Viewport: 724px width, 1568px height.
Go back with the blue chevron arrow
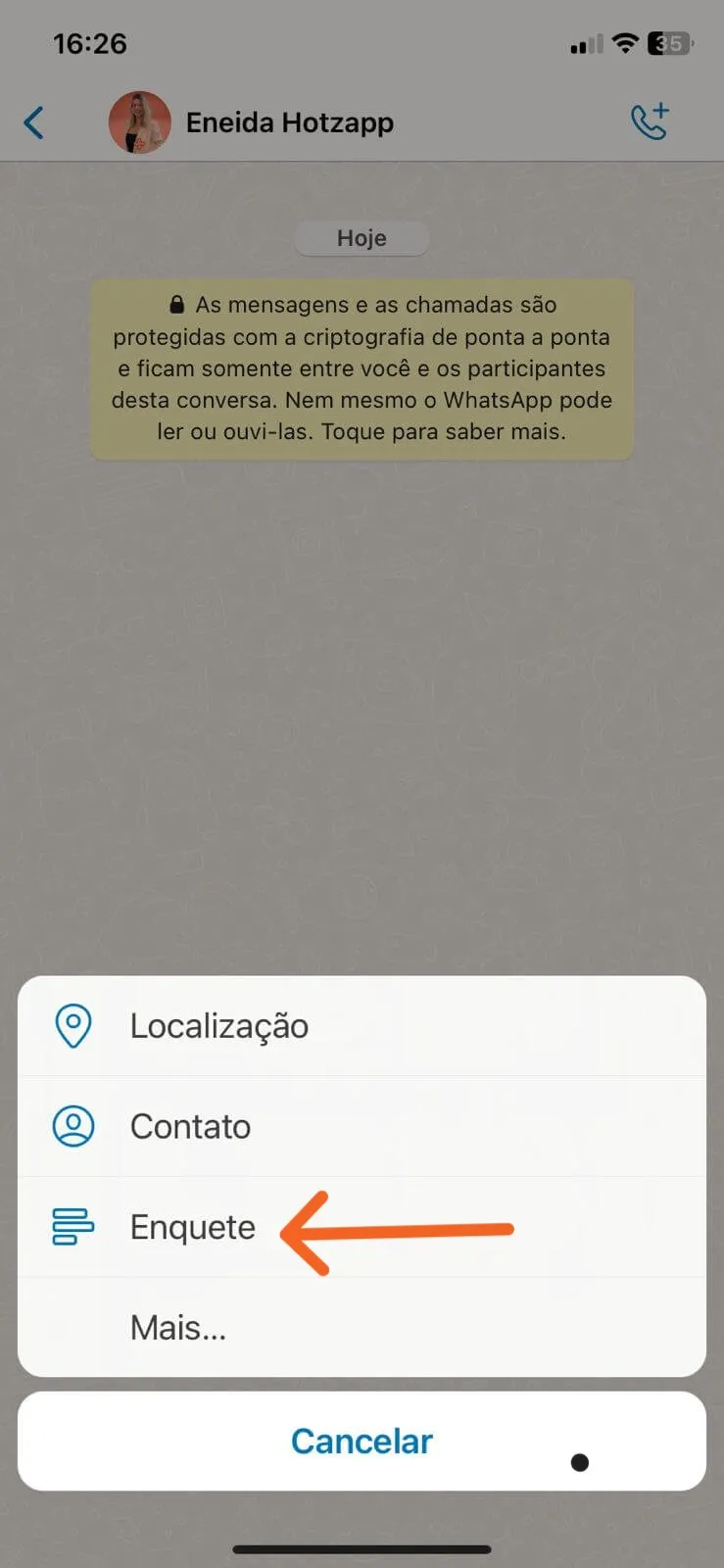34,122
